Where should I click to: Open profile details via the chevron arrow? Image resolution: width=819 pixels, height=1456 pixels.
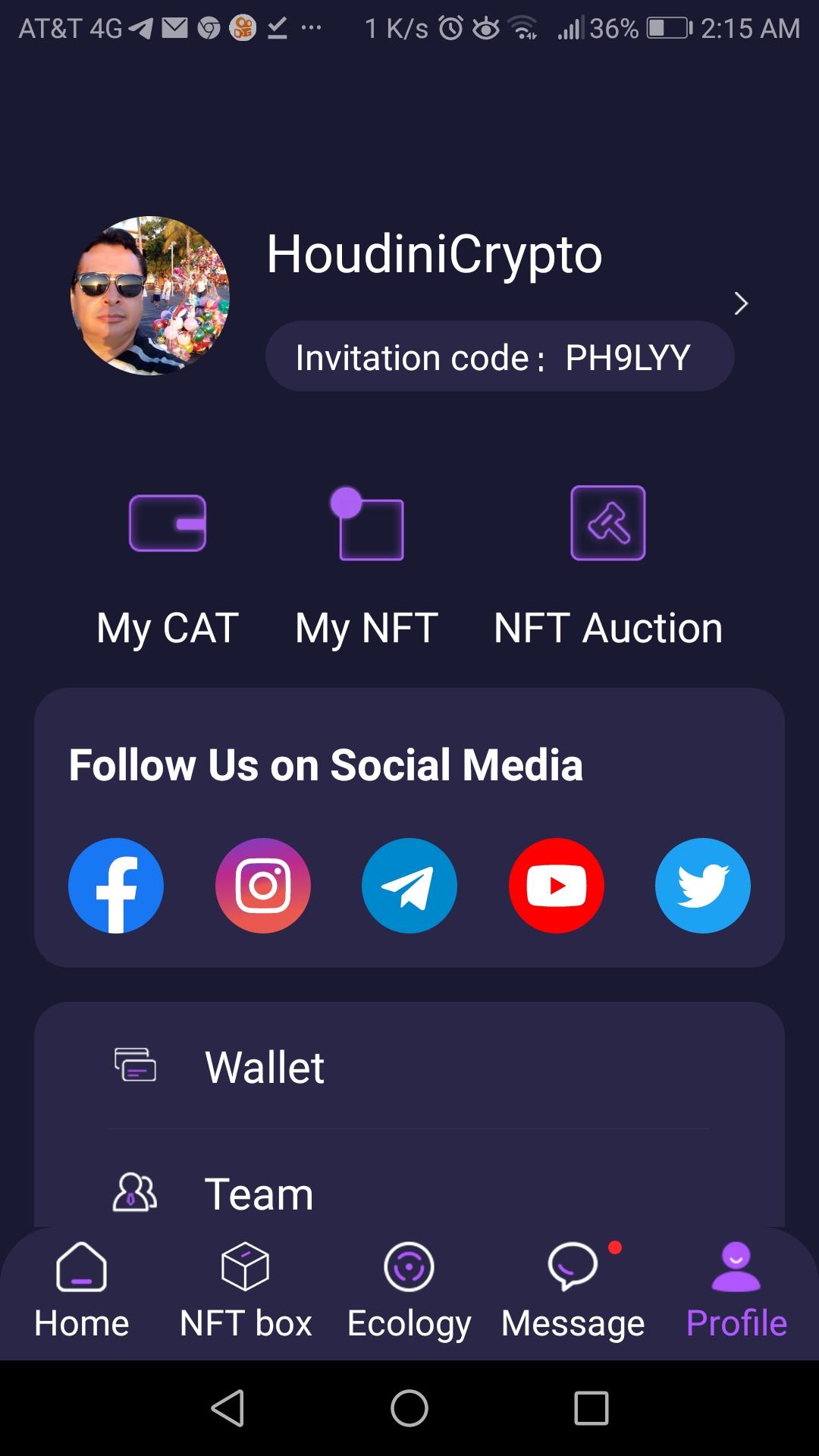click(741, 303)
